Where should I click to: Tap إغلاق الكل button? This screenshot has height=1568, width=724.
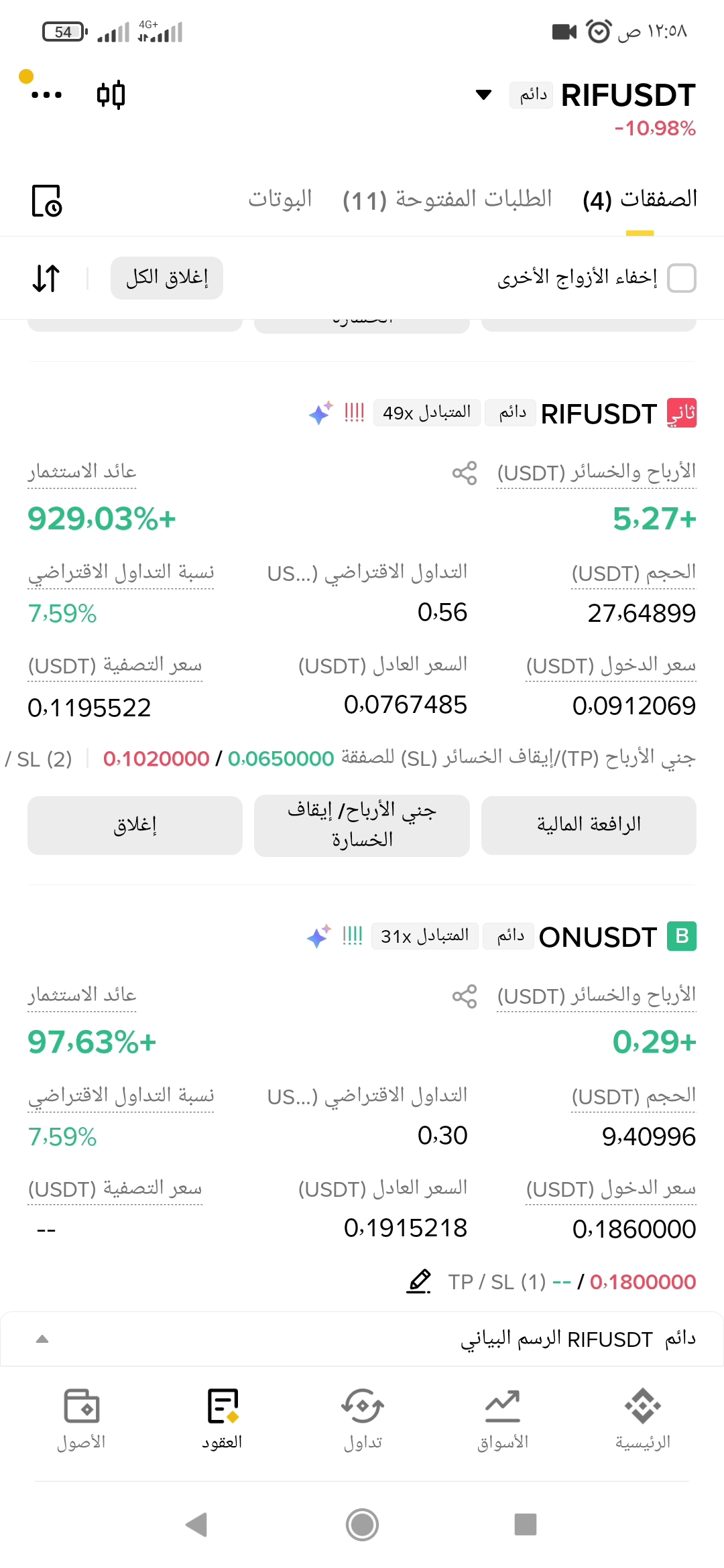click(167, 278)
